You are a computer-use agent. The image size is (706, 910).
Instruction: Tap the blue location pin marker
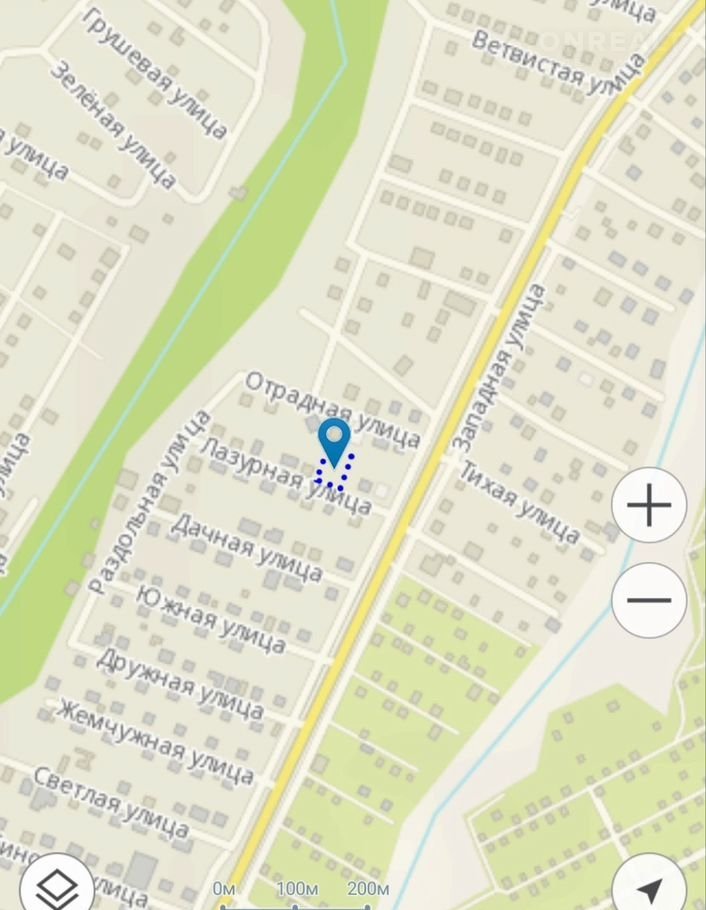tap(334, 442)
